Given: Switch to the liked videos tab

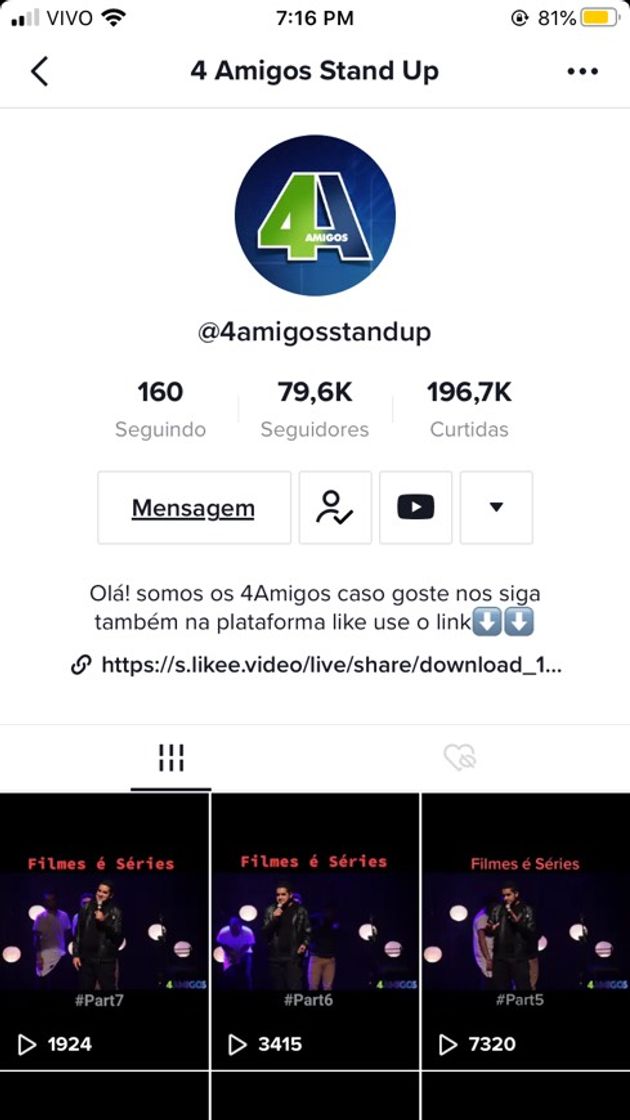Looking at the screenshot, I should point(460,758).
